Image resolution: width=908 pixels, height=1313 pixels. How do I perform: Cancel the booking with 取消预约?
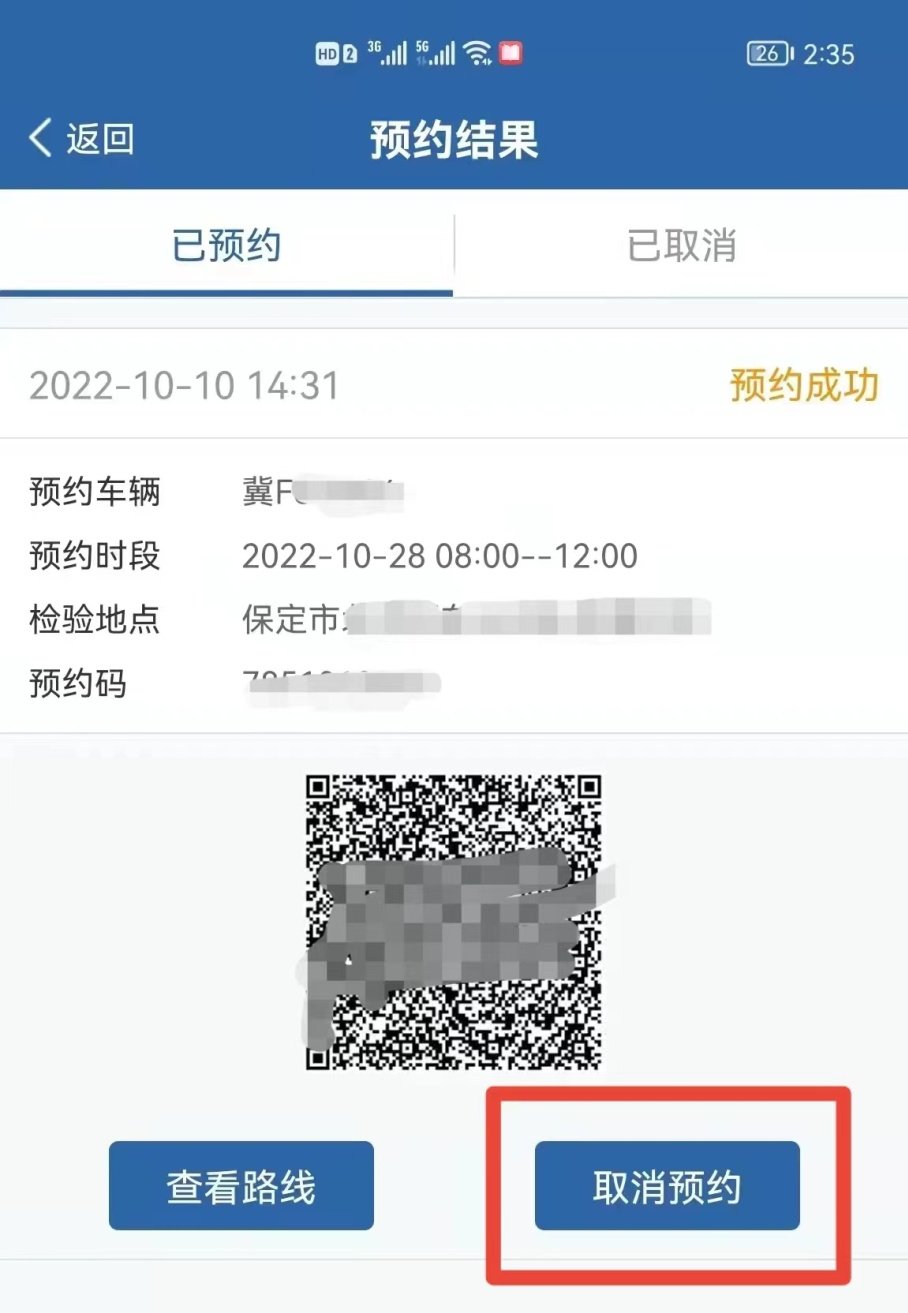[x=667, y=1186]
